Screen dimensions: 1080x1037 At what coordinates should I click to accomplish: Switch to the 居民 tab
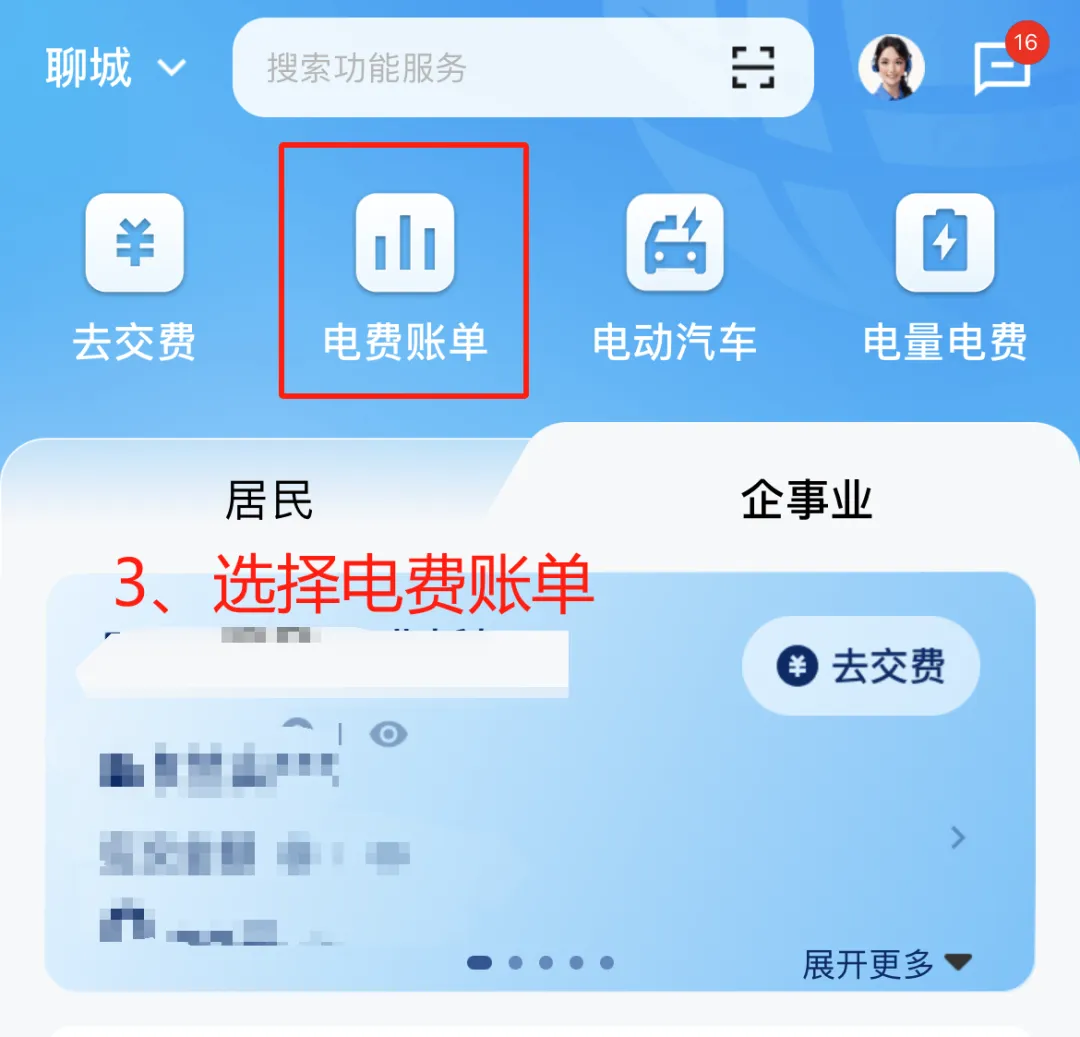[x=268, y=499]
